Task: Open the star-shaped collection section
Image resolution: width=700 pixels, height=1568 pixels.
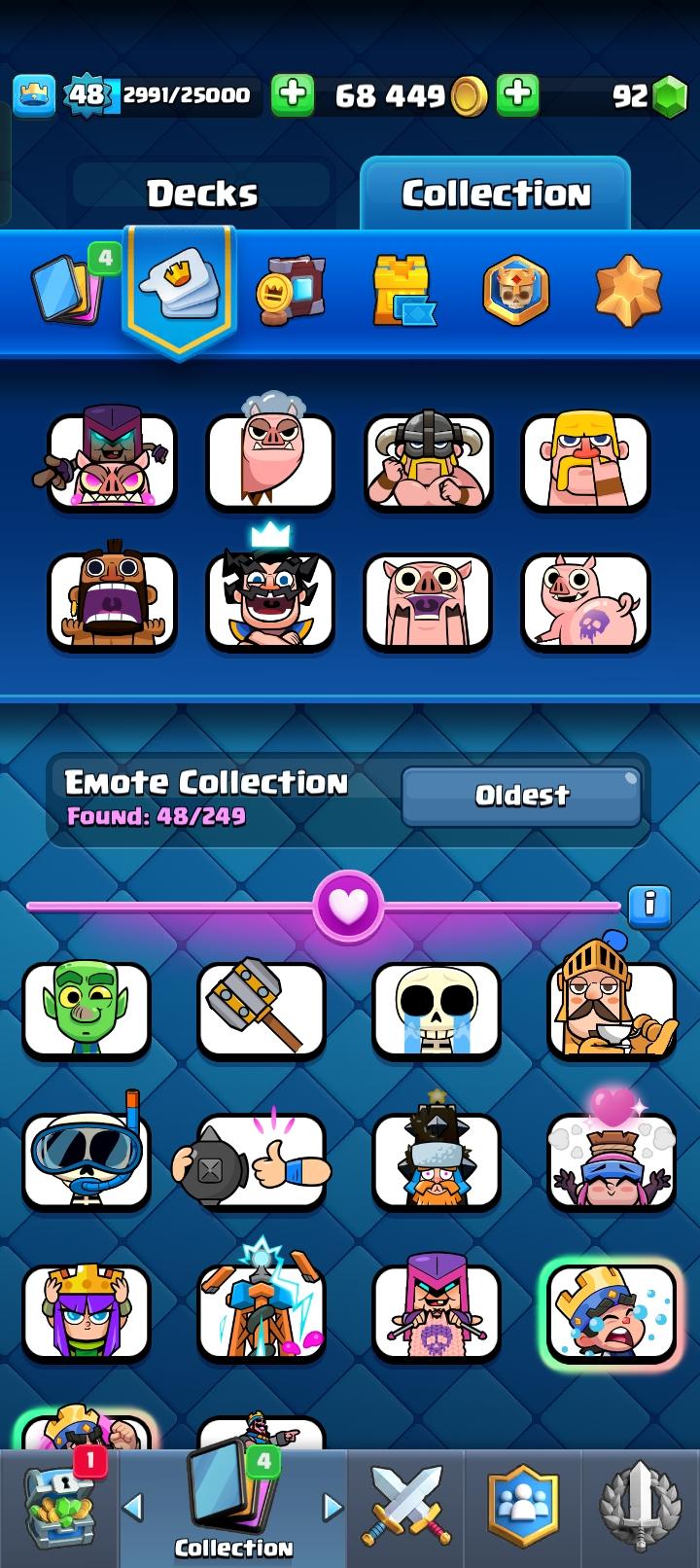Action: point(627,289)
